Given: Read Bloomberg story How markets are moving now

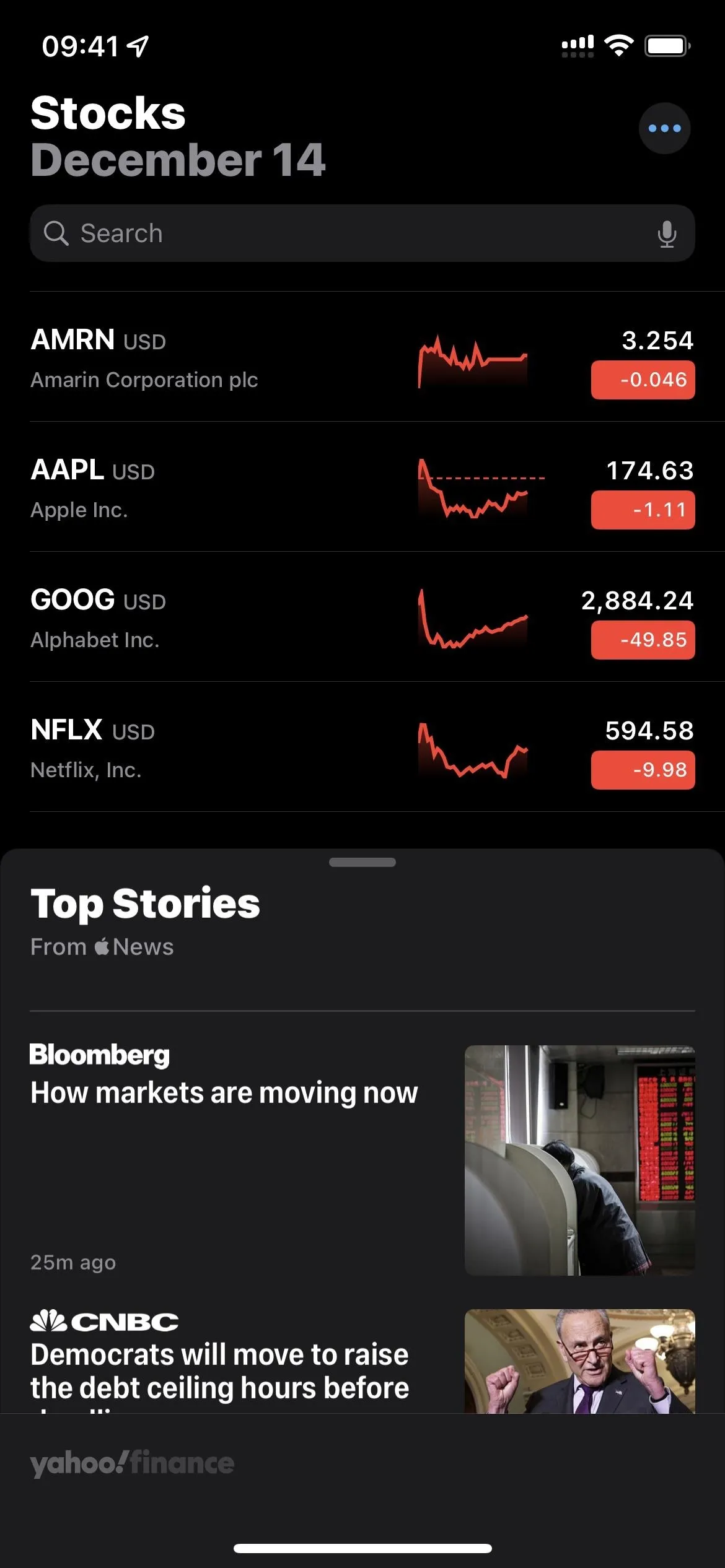Looking at the screenshot, I should click(362, 1159).
